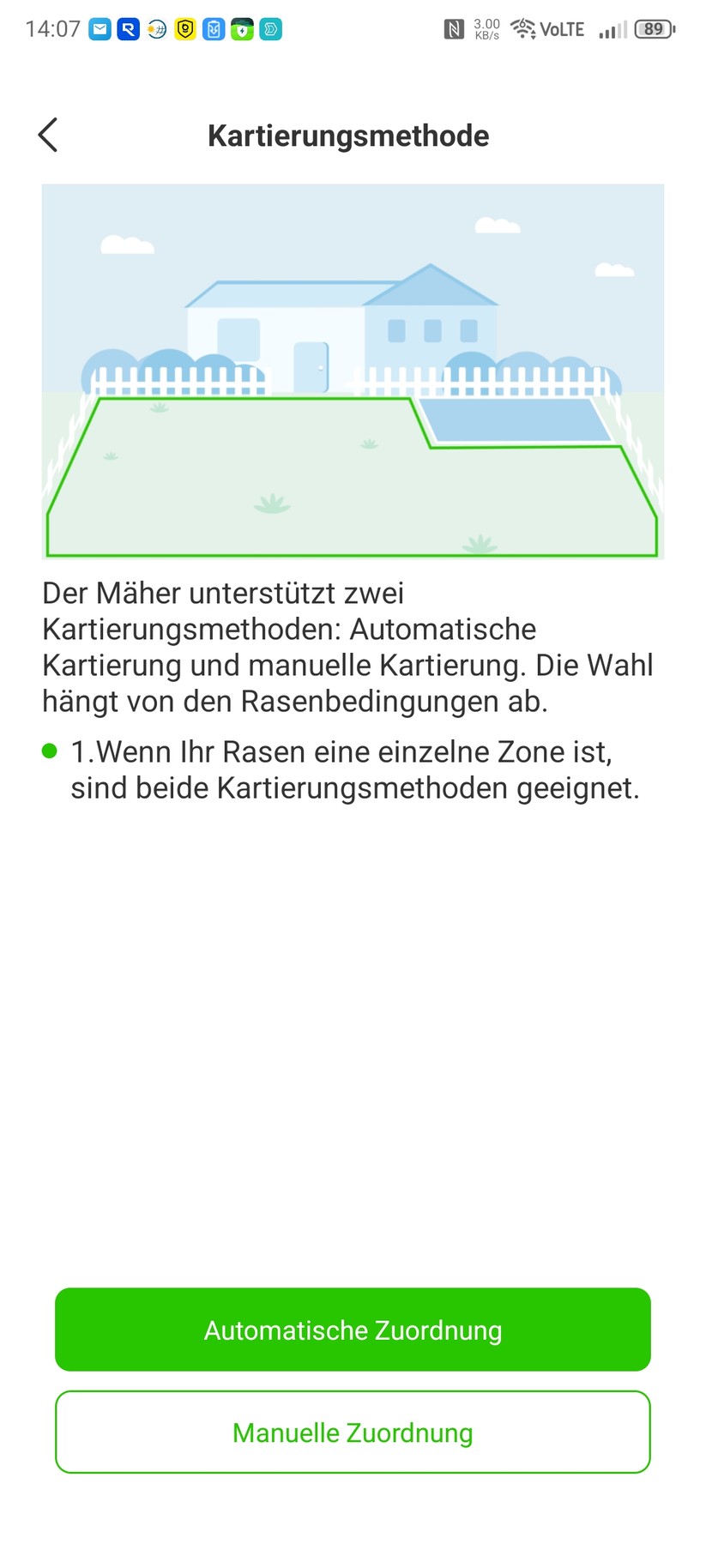
Task: Tap the VoLTE indicator
Action: tap(562, 28)
